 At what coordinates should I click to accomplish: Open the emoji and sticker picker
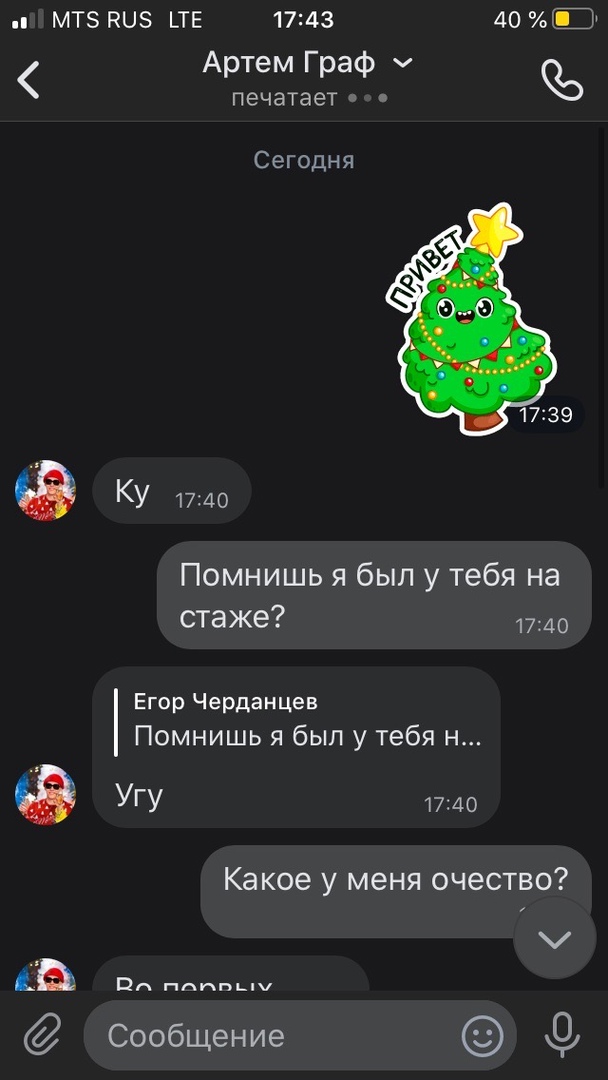(x=483, y=1035)
